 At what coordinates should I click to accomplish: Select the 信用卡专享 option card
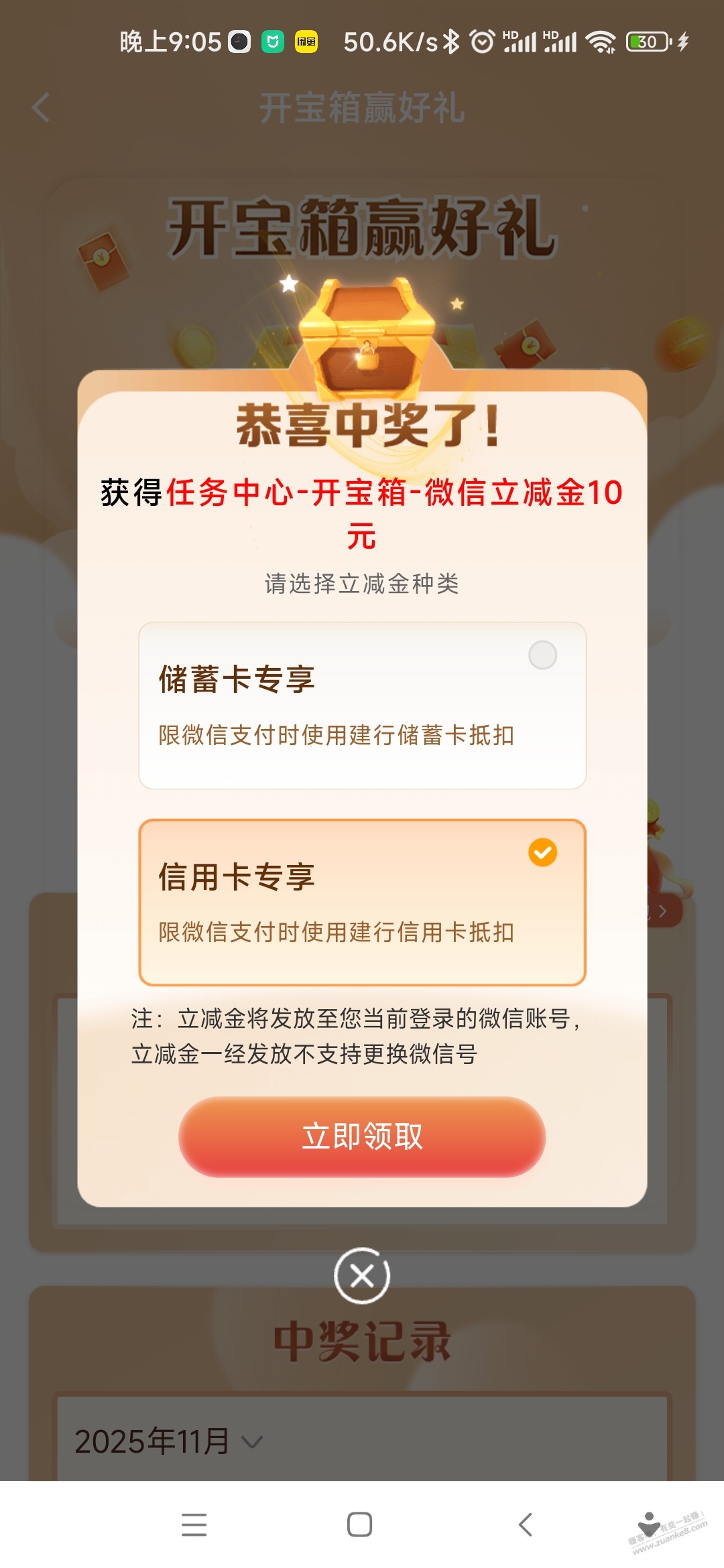[x=362, y=901]
